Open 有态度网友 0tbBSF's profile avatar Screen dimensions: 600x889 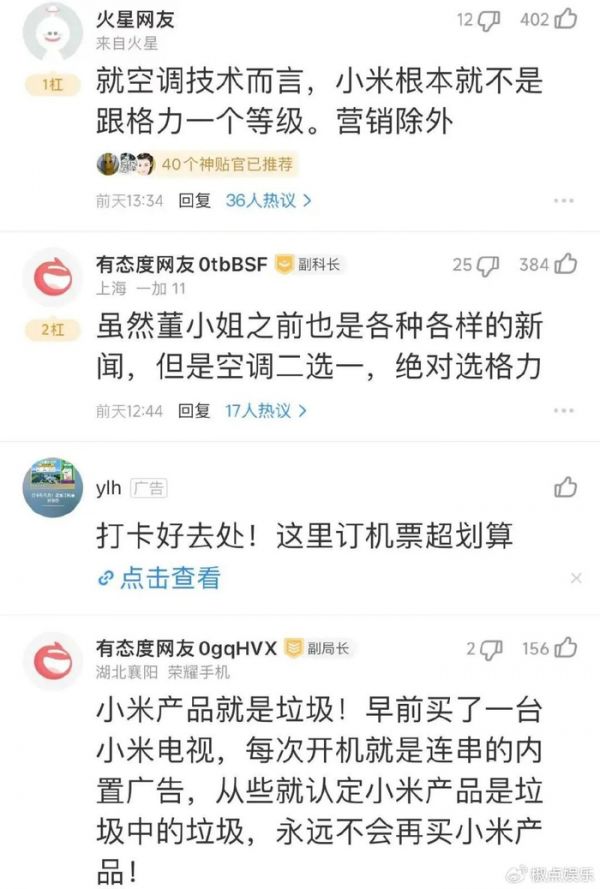(51, 277)
